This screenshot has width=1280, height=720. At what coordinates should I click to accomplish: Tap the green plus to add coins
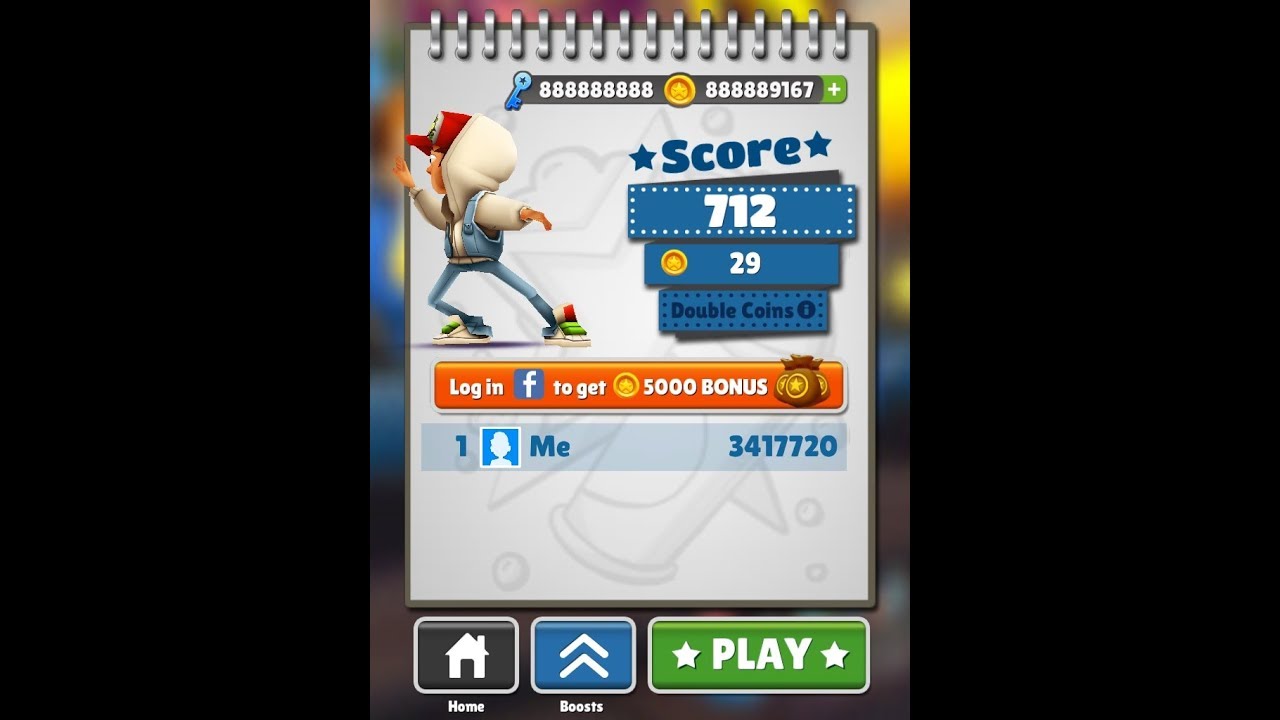pyautogui.click(x=834, y=90)
